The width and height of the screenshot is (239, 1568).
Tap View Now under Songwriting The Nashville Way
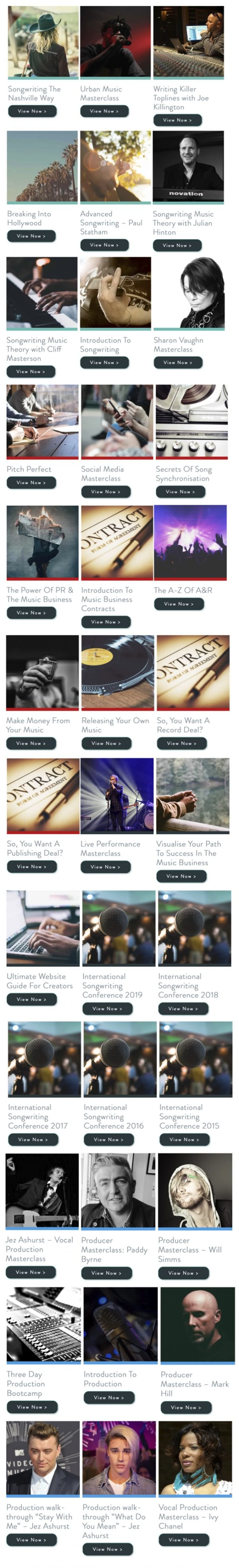click(x=31, y=111)
